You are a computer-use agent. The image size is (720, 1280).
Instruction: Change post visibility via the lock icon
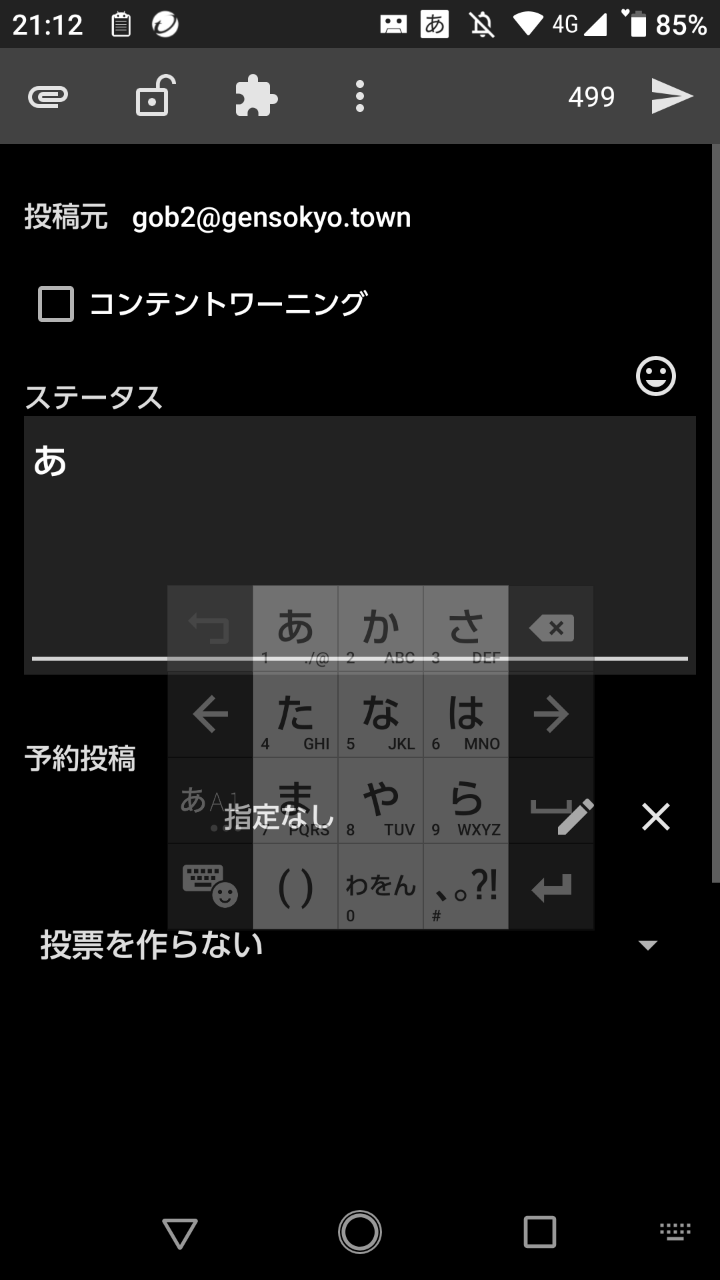pyautogui.click(x=153, y=96)
